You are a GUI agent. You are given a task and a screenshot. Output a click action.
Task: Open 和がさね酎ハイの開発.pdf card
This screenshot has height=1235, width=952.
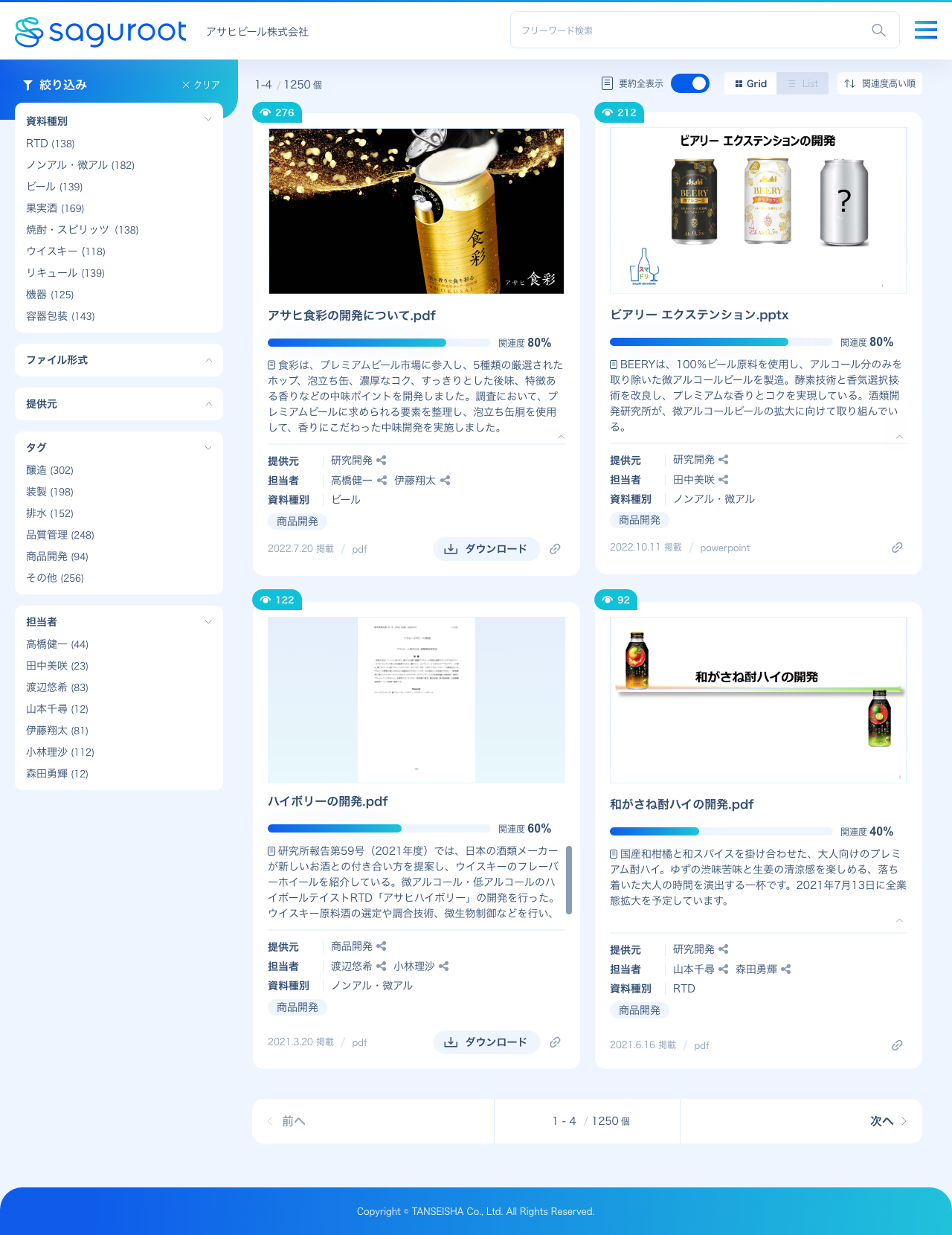[682, 804]
